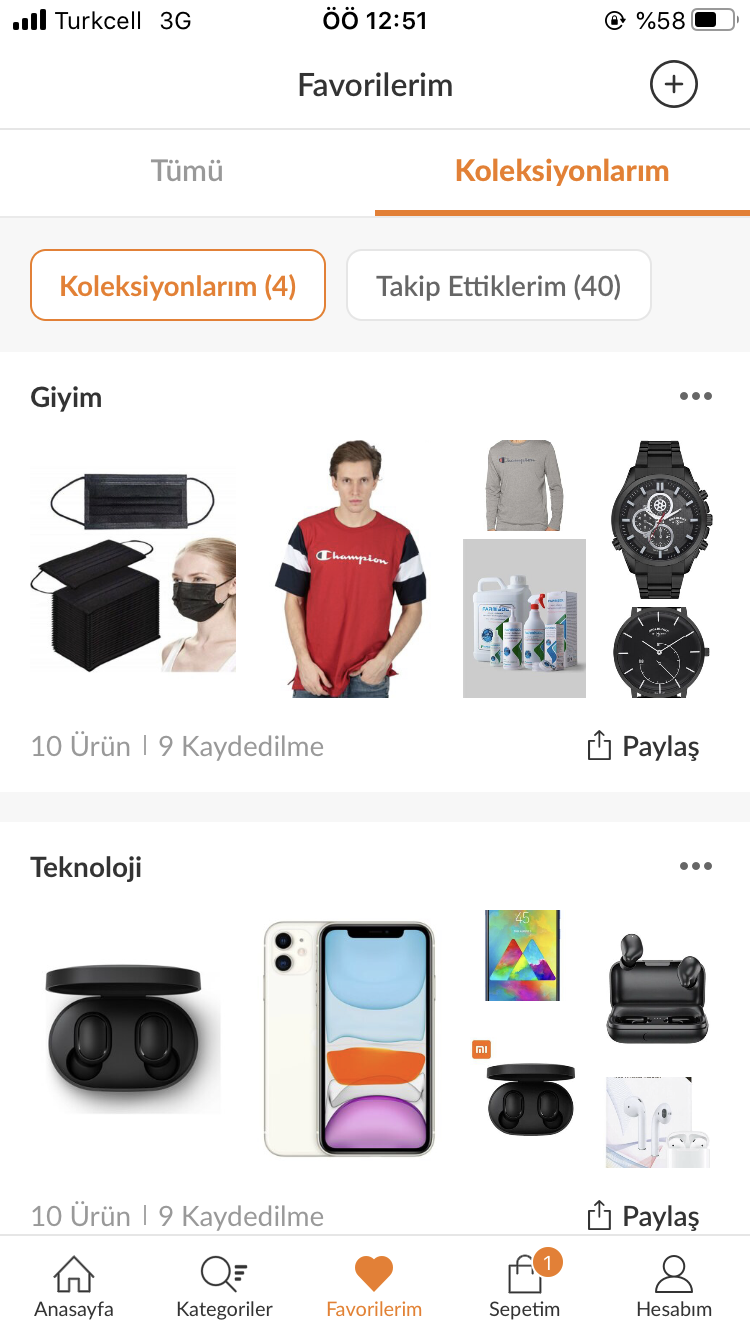Go to Anasayfa home tab
The width and height of the screenshot is (750, 1334).
click(74, 1288)
